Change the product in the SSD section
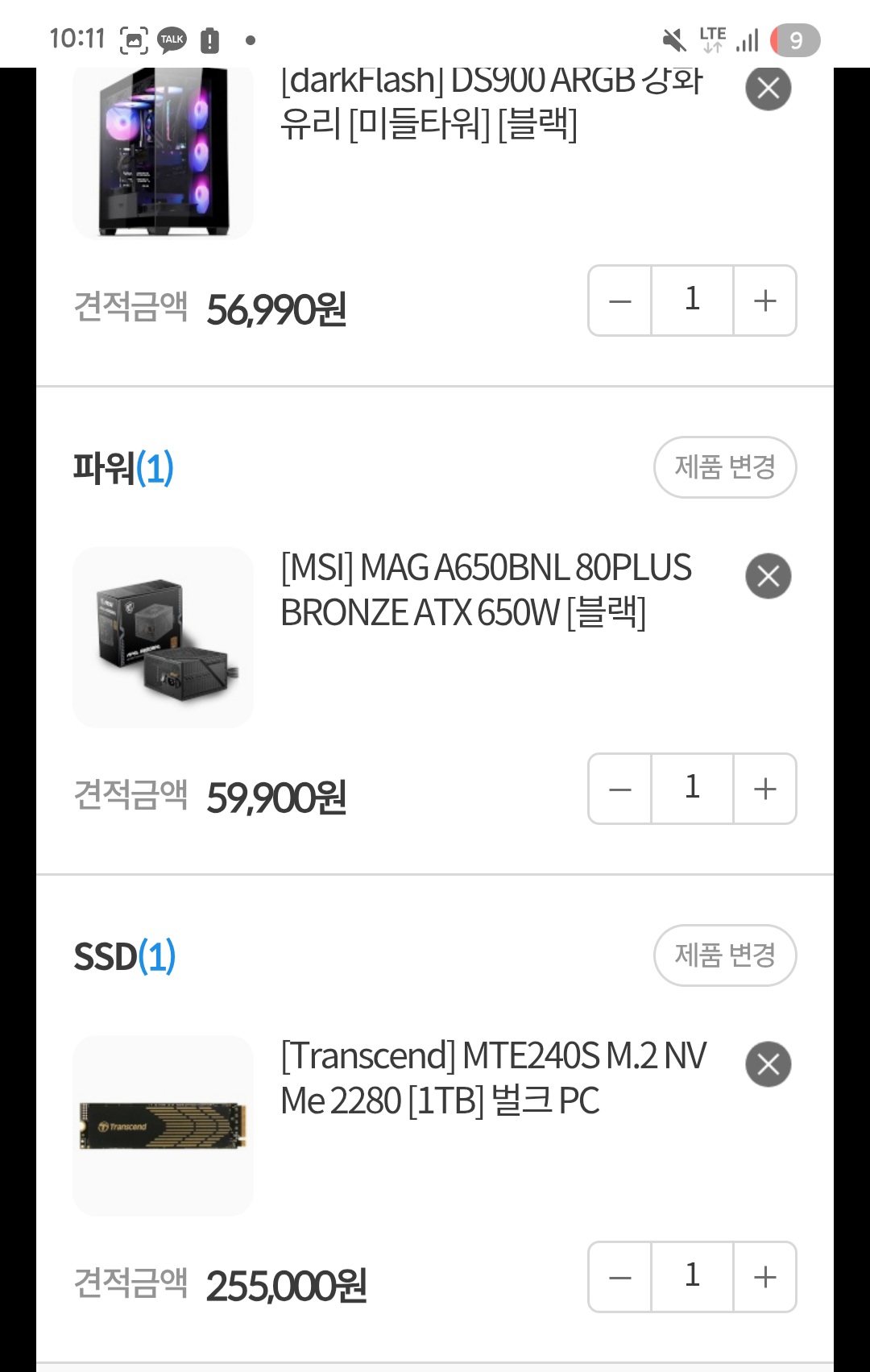 click(x=724, y=955)
